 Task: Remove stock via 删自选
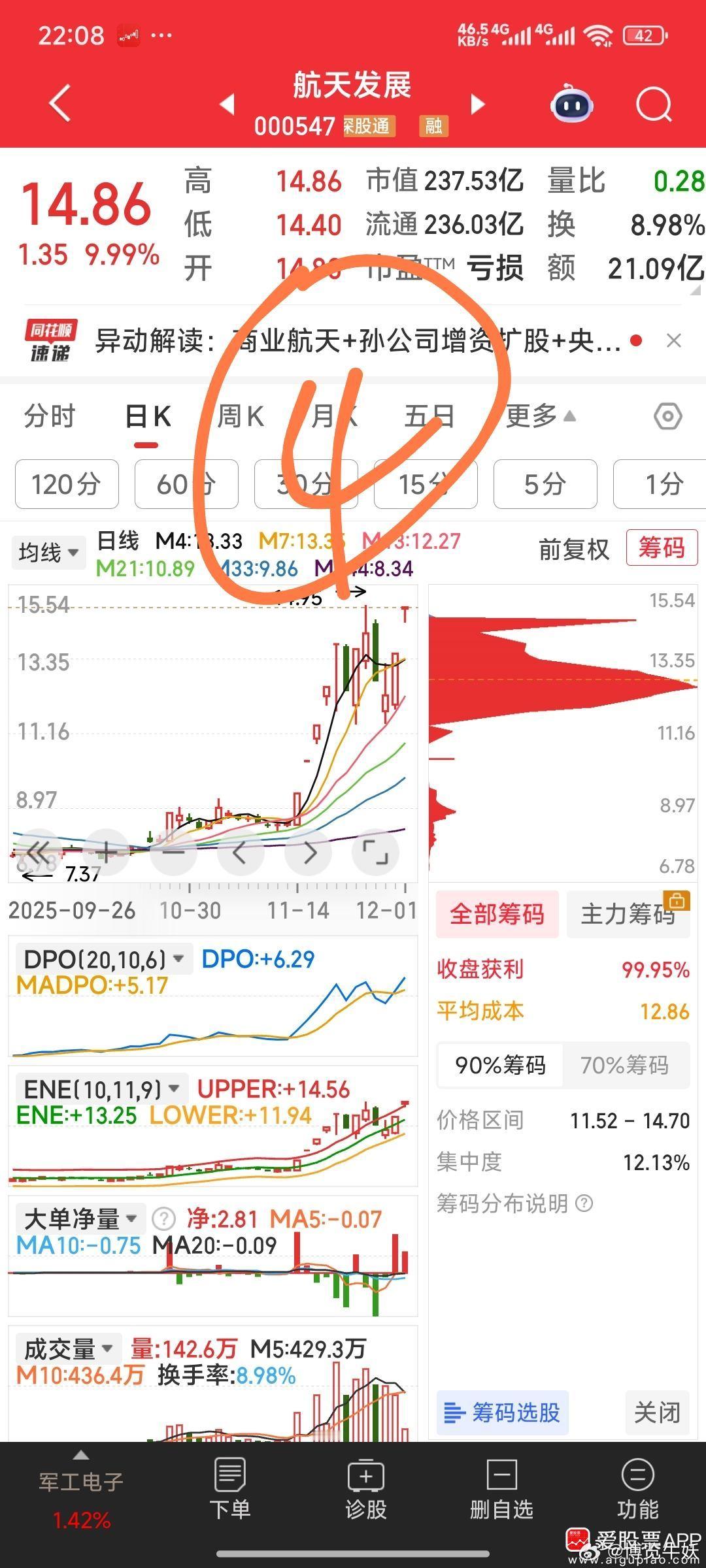(502, 1488)
